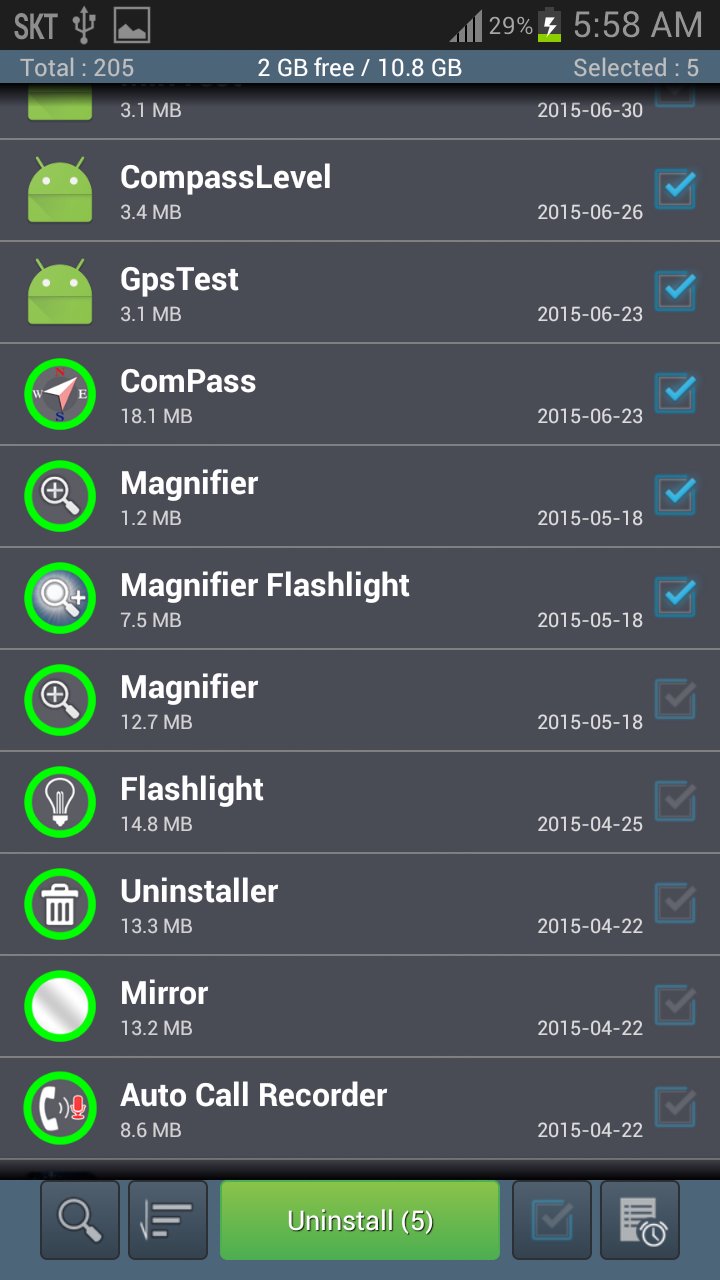Untick the ComPass app checkbox

tap(675, 393)
